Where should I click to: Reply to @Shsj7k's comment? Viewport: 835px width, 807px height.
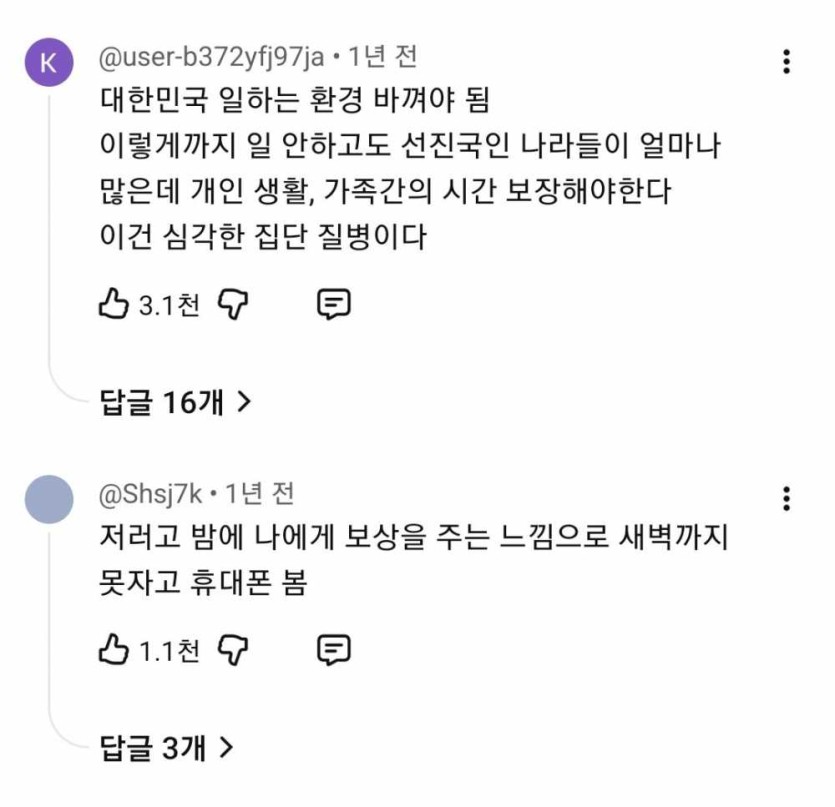[x=333, y=651]
